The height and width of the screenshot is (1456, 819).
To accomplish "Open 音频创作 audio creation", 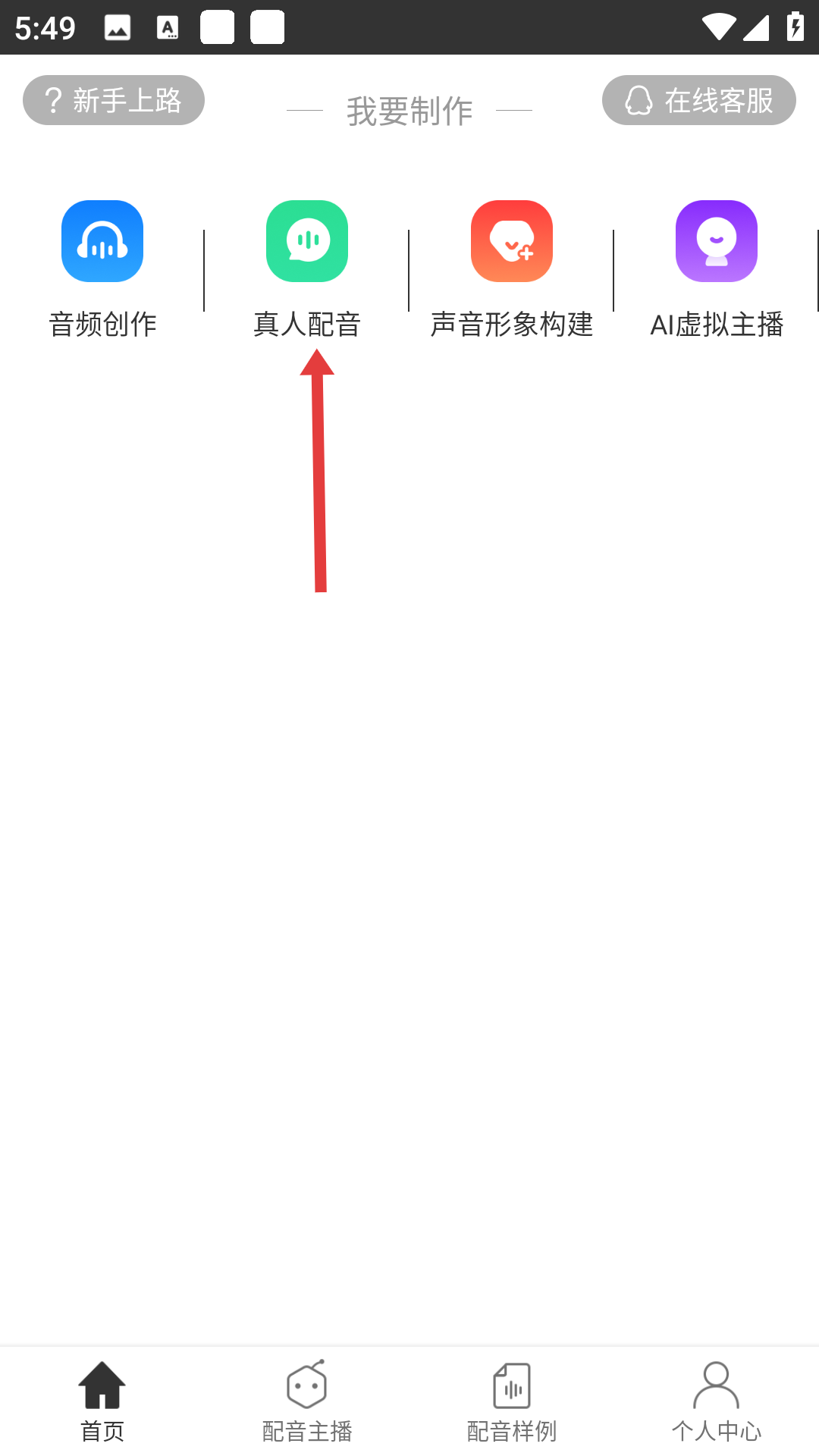I will [x=102, y=269].
